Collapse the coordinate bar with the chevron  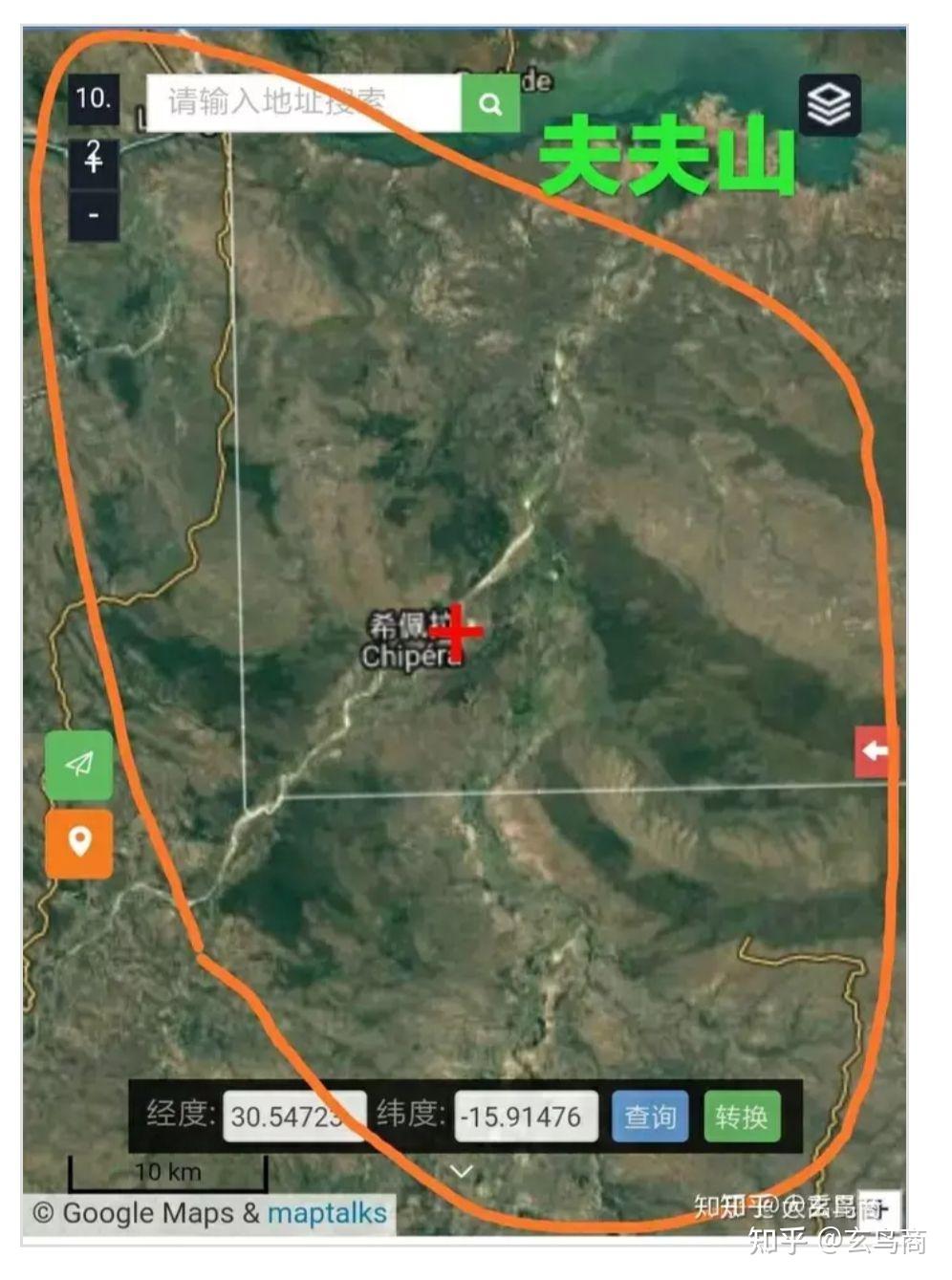pos(462,1171)
